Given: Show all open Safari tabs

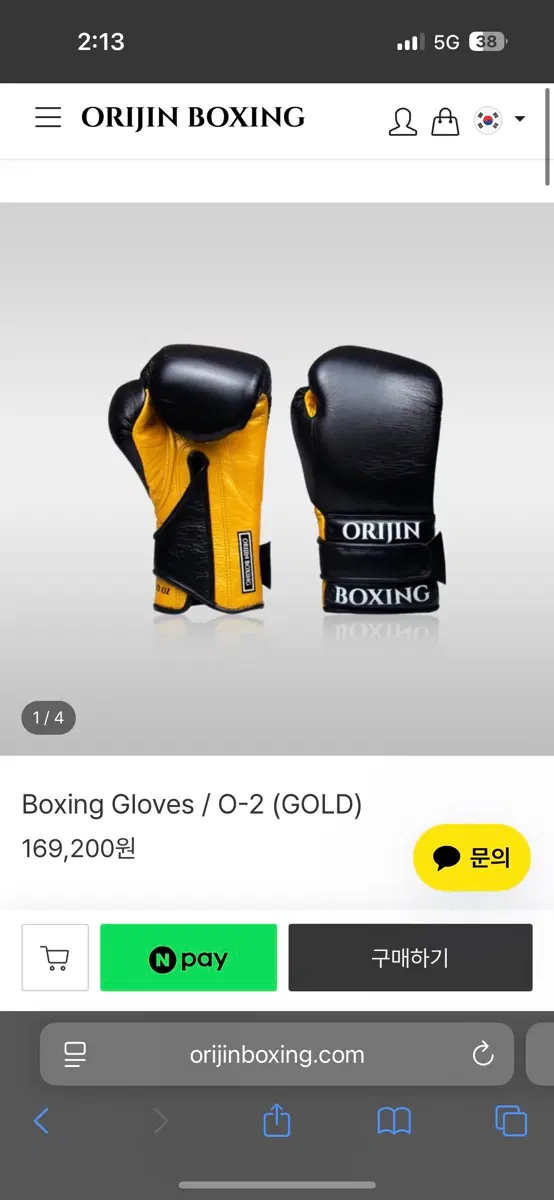Looking at the screenshot, I should coord(511,1121).
